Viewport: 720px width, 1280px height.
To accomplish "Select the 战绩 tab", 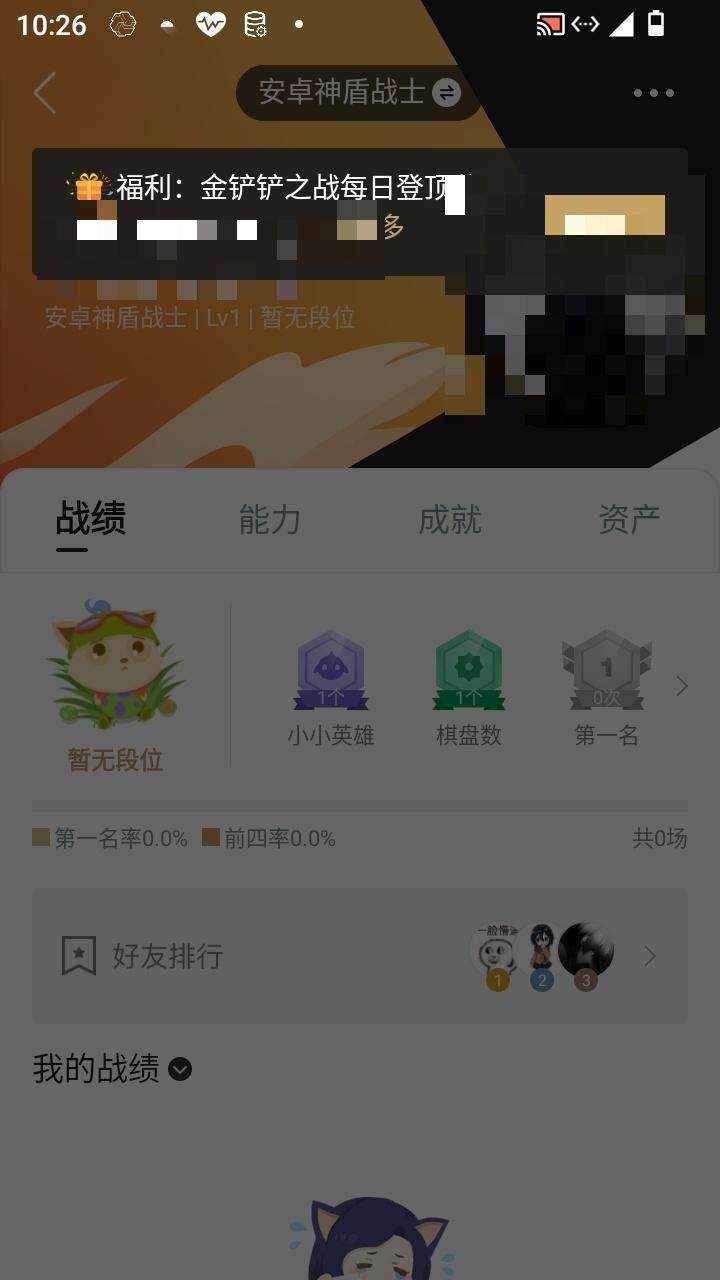I will point(91,520).
